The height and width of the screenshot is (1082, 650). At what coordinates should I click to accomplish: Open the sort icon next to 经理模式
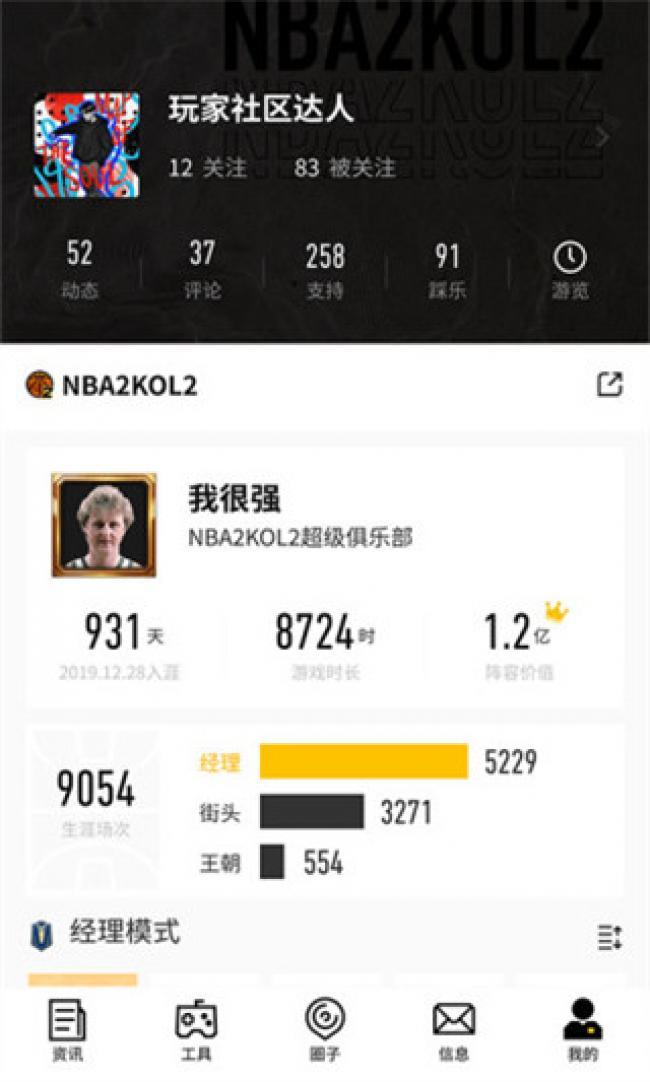click(x=609, y=937)
